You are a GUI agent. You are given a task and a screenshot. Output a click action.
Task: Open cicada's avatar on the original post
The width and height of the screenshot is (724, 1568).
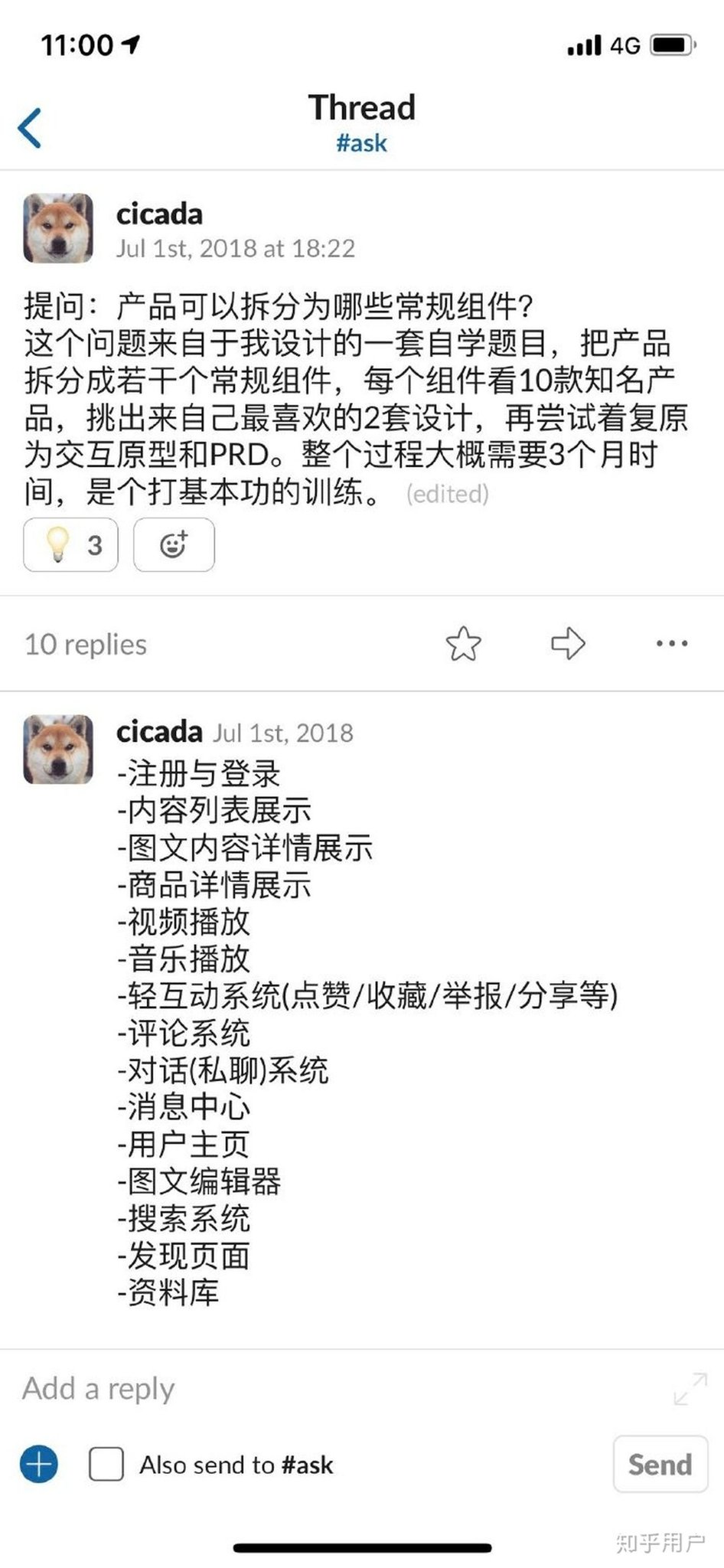[58, 228]
